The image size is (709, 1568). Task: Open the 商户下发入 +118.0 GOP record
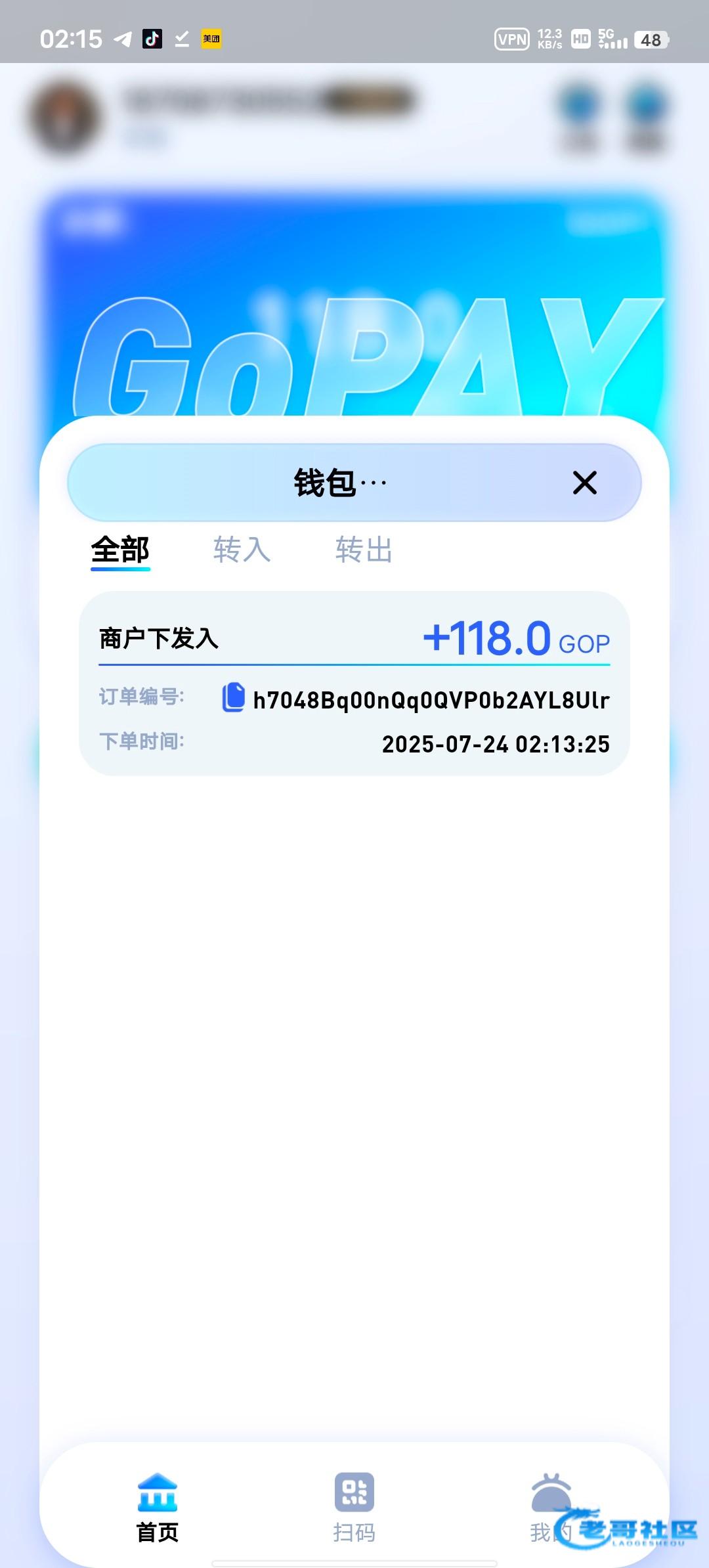(x=354, y=639)
